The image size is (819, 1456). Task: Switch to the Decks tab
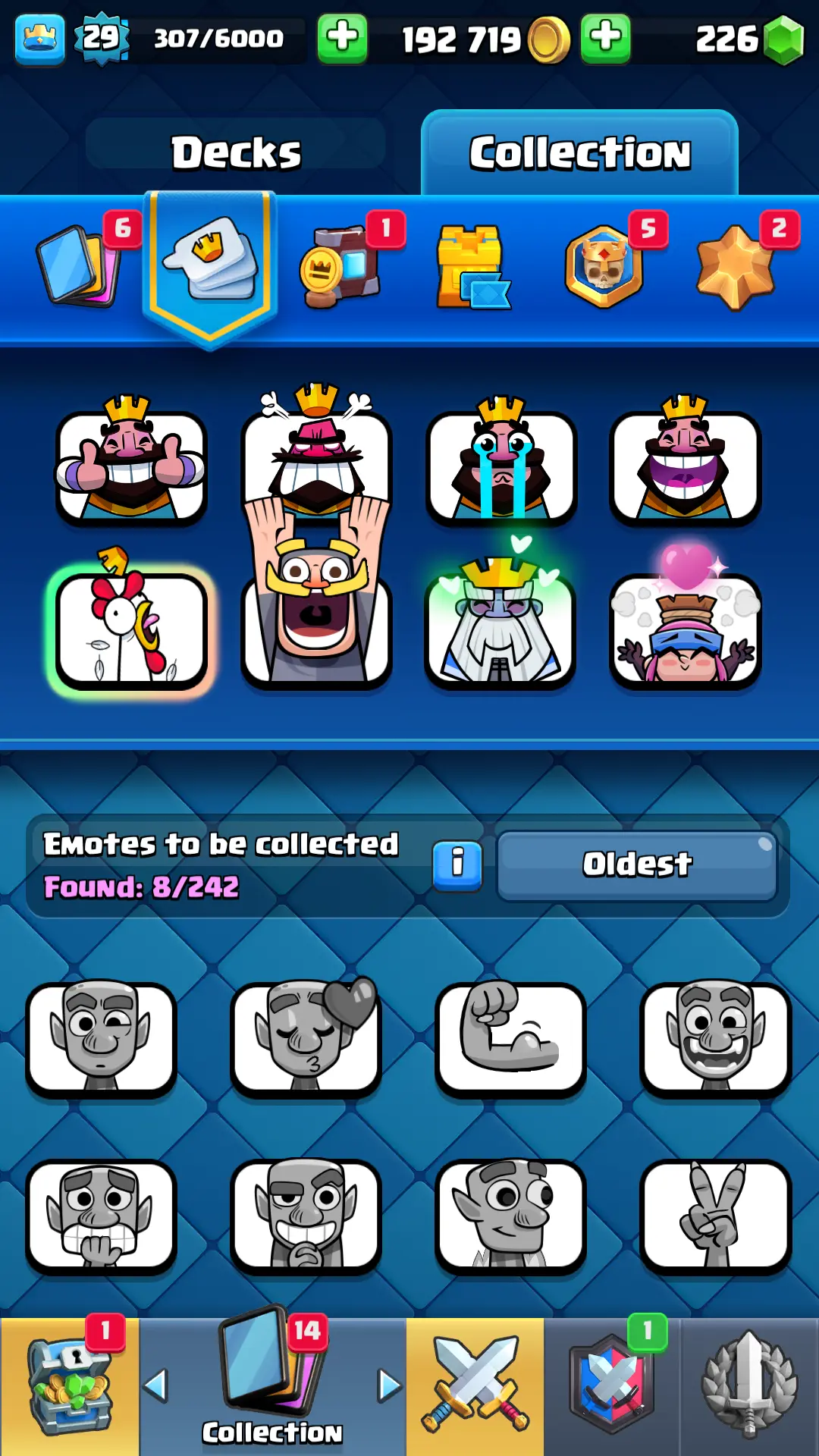236,152
